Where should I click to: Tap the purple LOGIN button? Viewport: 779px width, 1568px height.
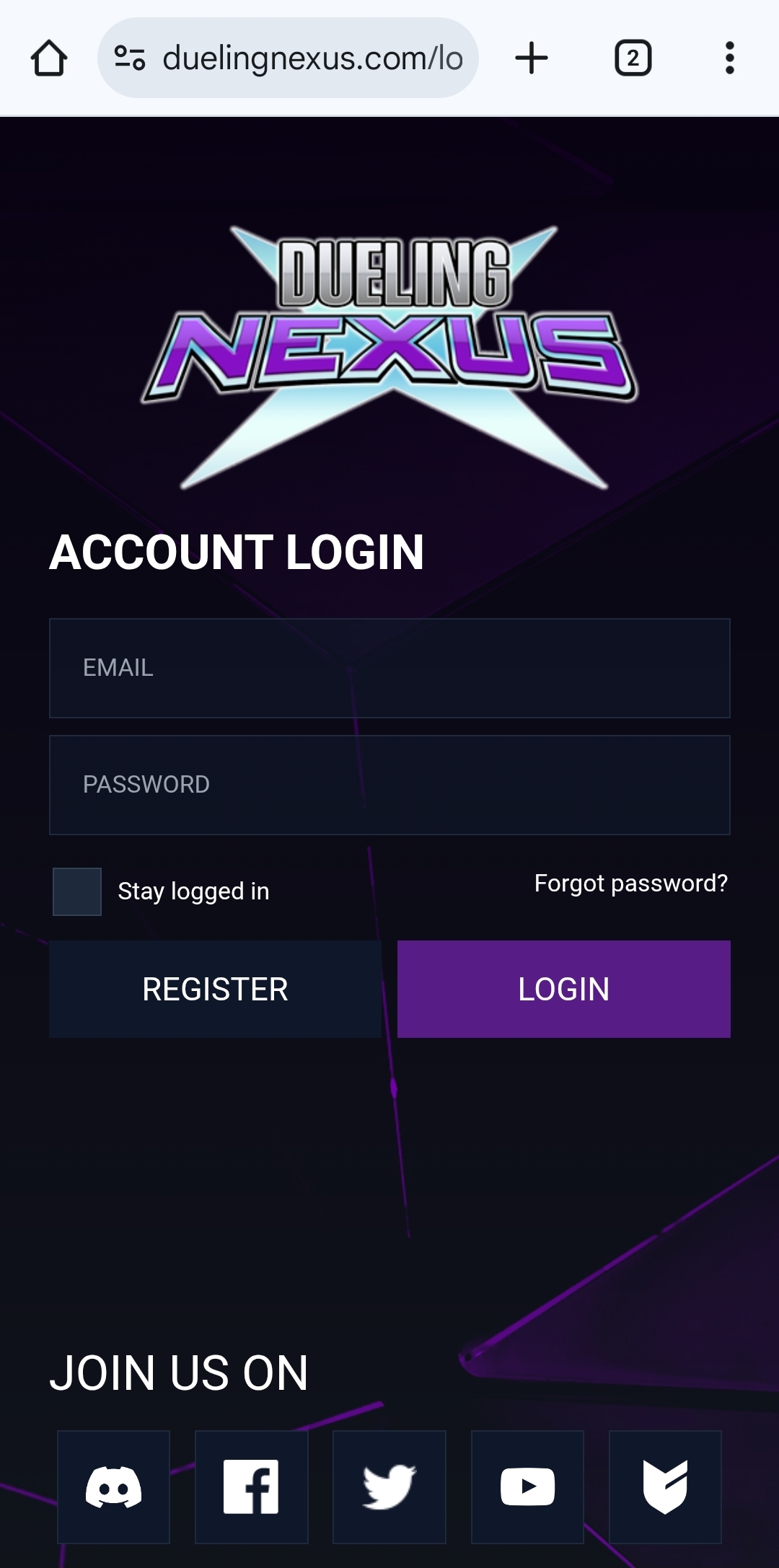(x=564, y=989)
